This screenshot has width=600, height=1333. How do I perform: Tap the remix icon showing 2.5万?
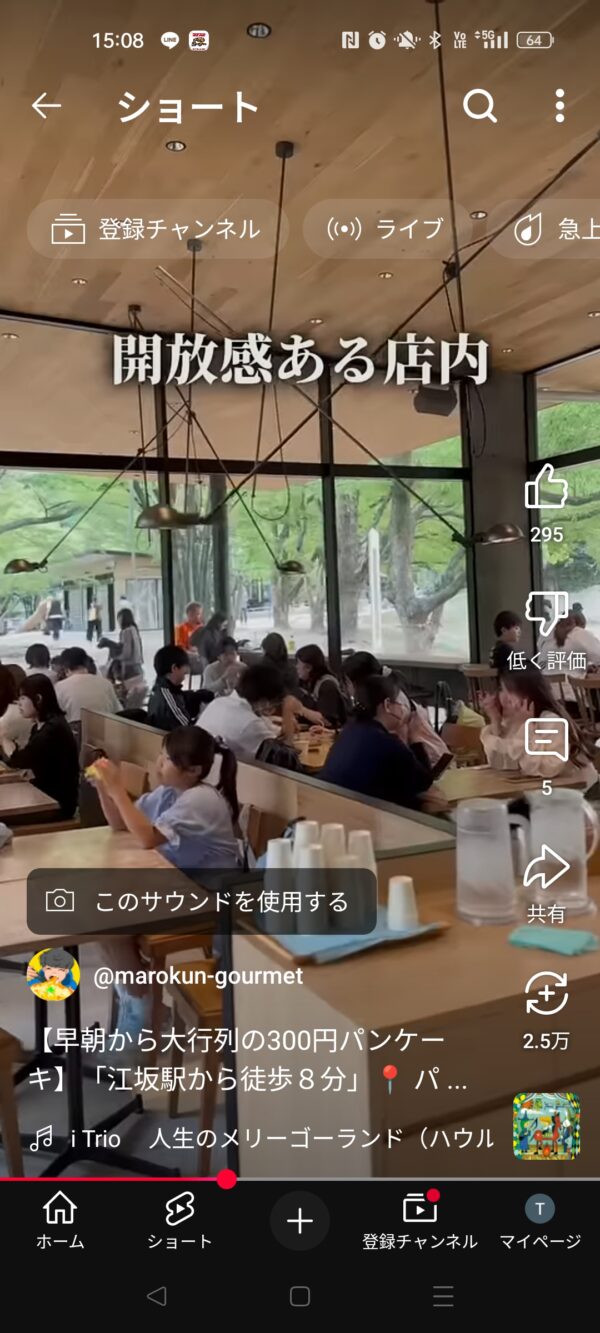[546, 996]
